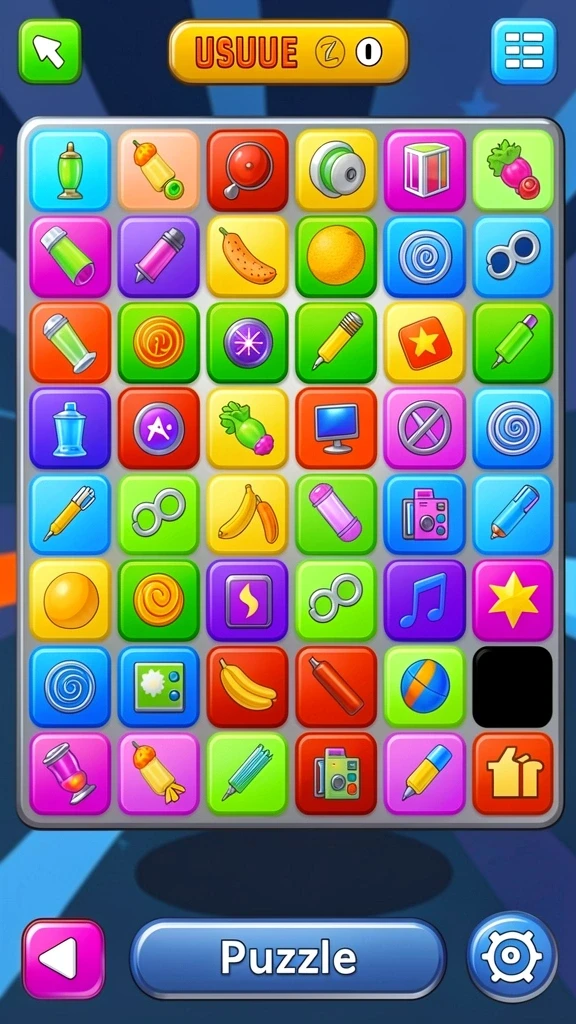
Task: Choose the camera on red tile
Action: coord(336,773)
